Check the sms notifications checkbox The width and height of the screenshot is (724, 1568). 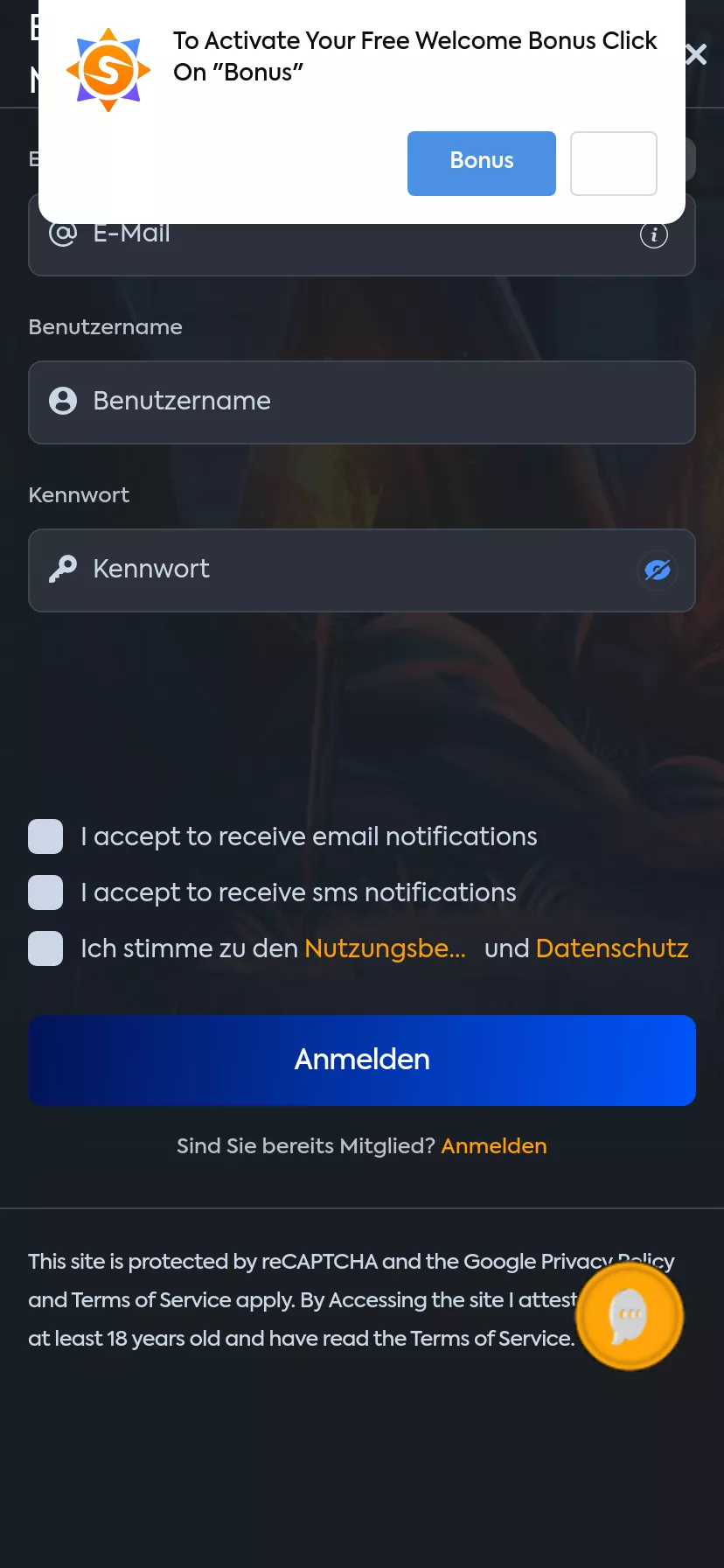(45, 892)
